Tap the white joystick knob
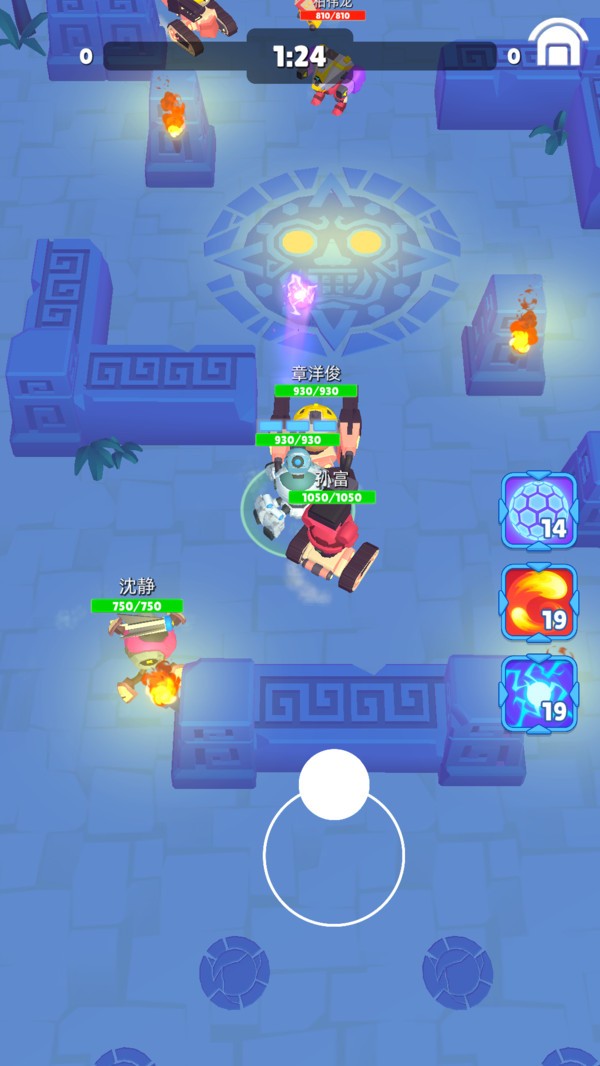This screenshot has width=600, height=1066. coord(334,785)
